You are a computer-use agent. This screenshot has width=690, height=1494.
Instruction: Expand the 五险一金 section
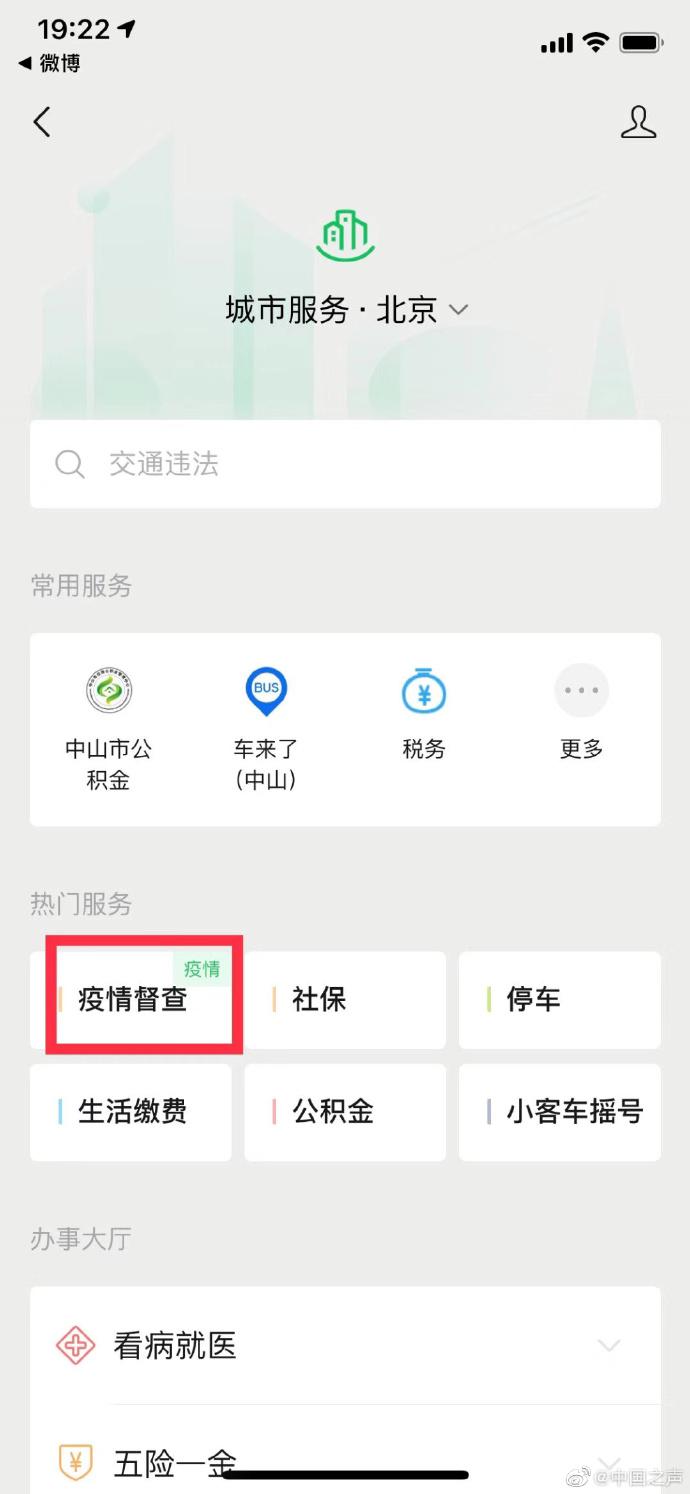[345, 1462]
